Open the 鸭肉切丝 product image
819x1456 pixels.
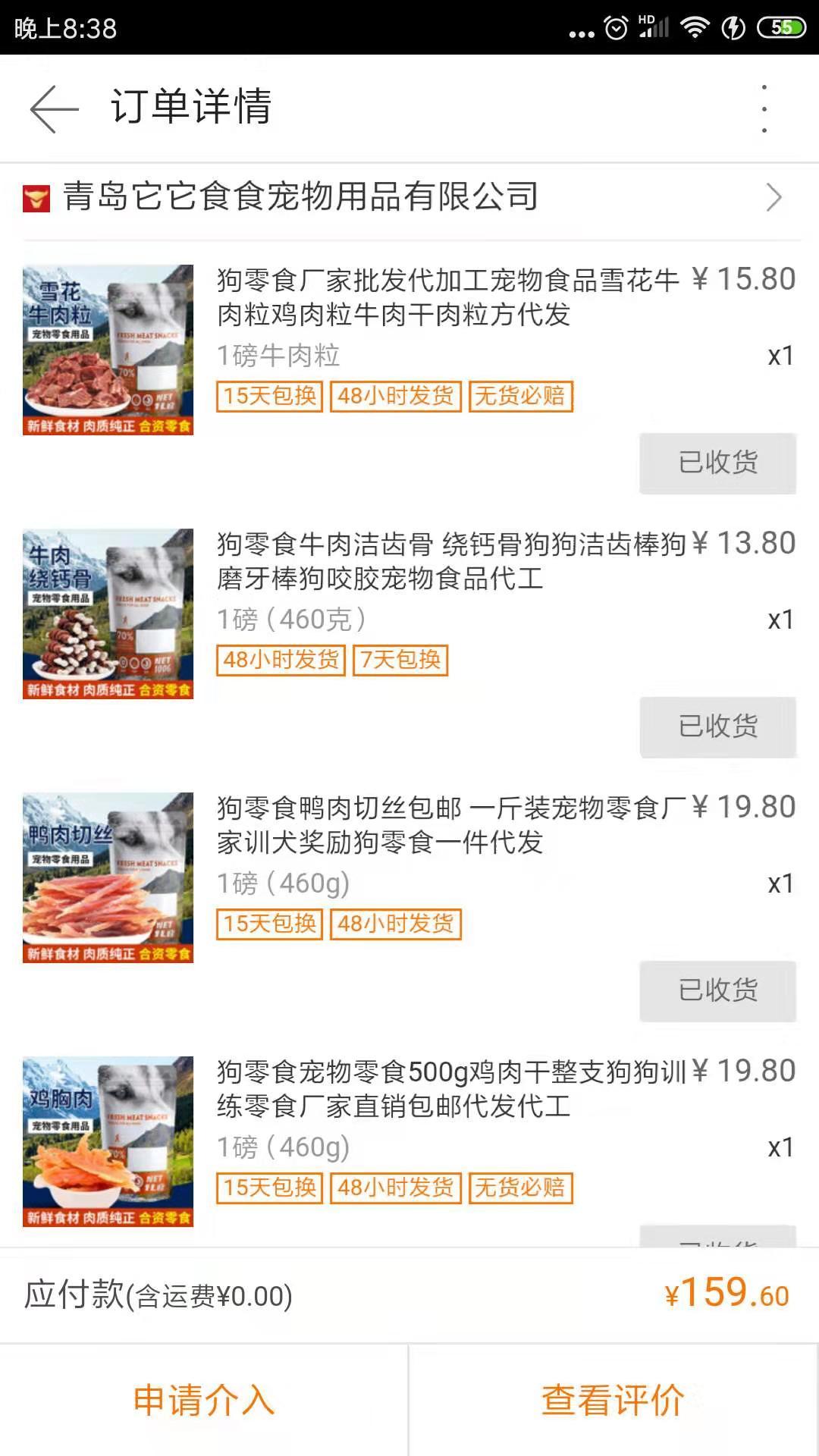point(108,877)
